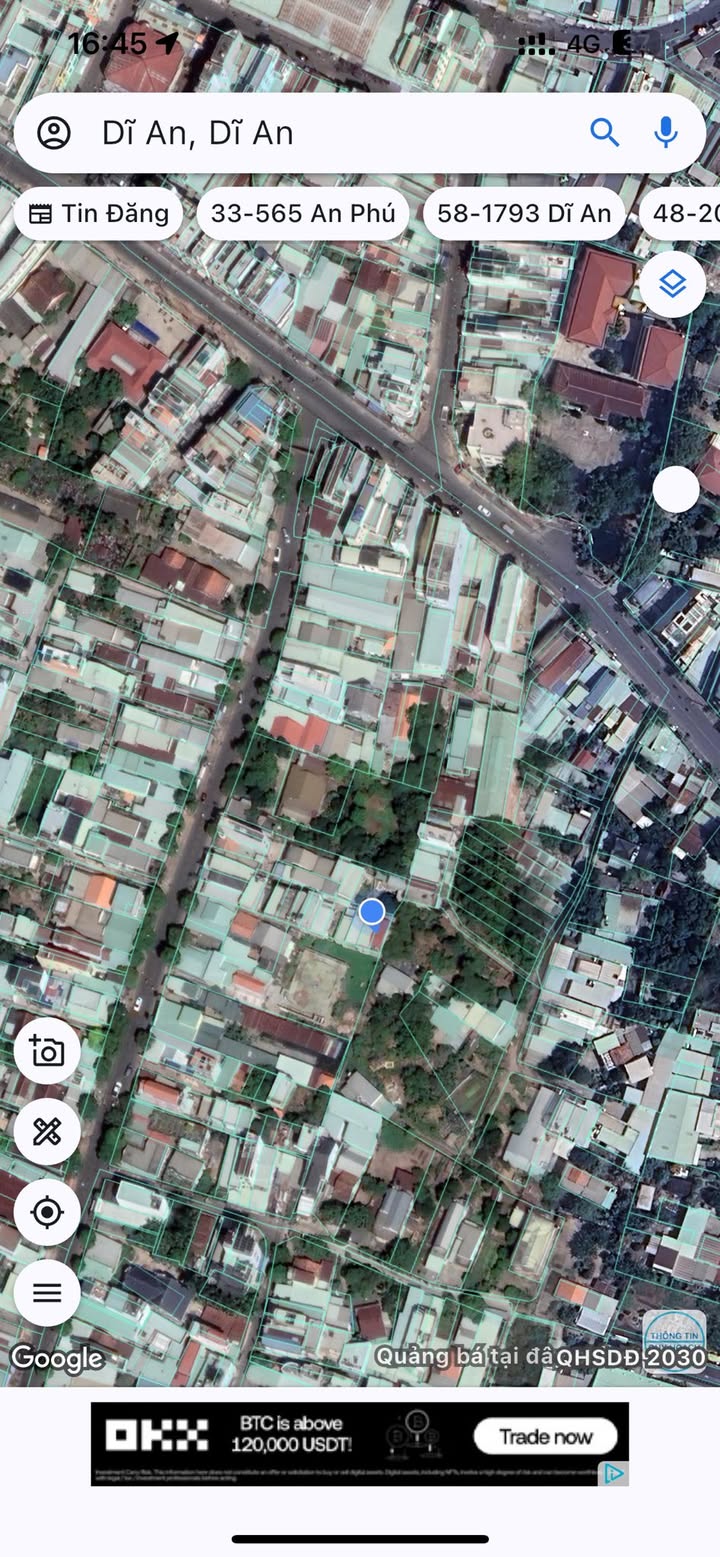Select the 58-1793 Dĩ An chip
This screenshot has height=1557, width=720.
pyautogui.click(x=524, y=213)
